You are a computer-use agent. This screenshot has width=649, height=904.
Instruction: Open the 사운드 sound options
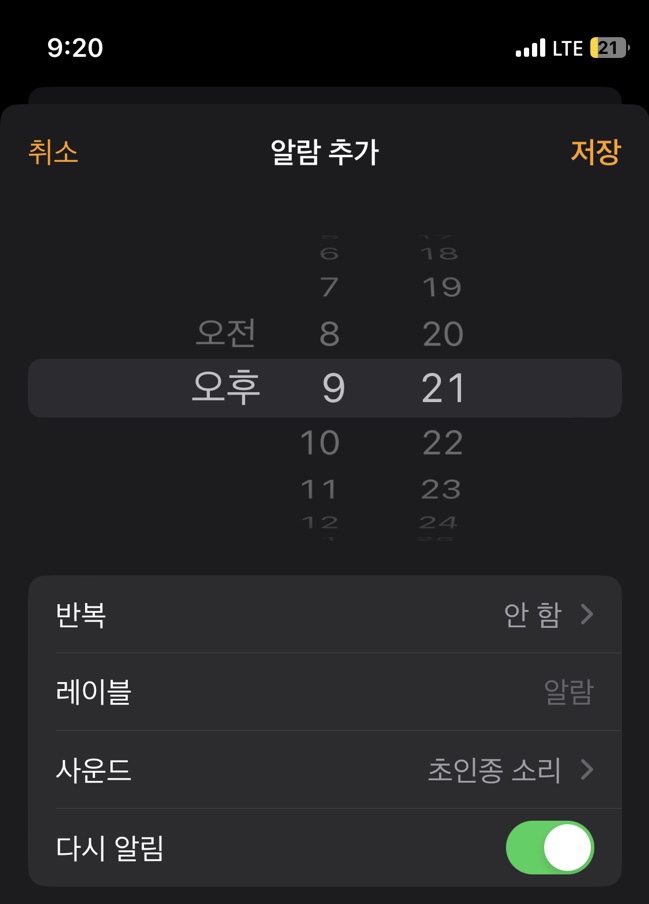tap(325, 770)
